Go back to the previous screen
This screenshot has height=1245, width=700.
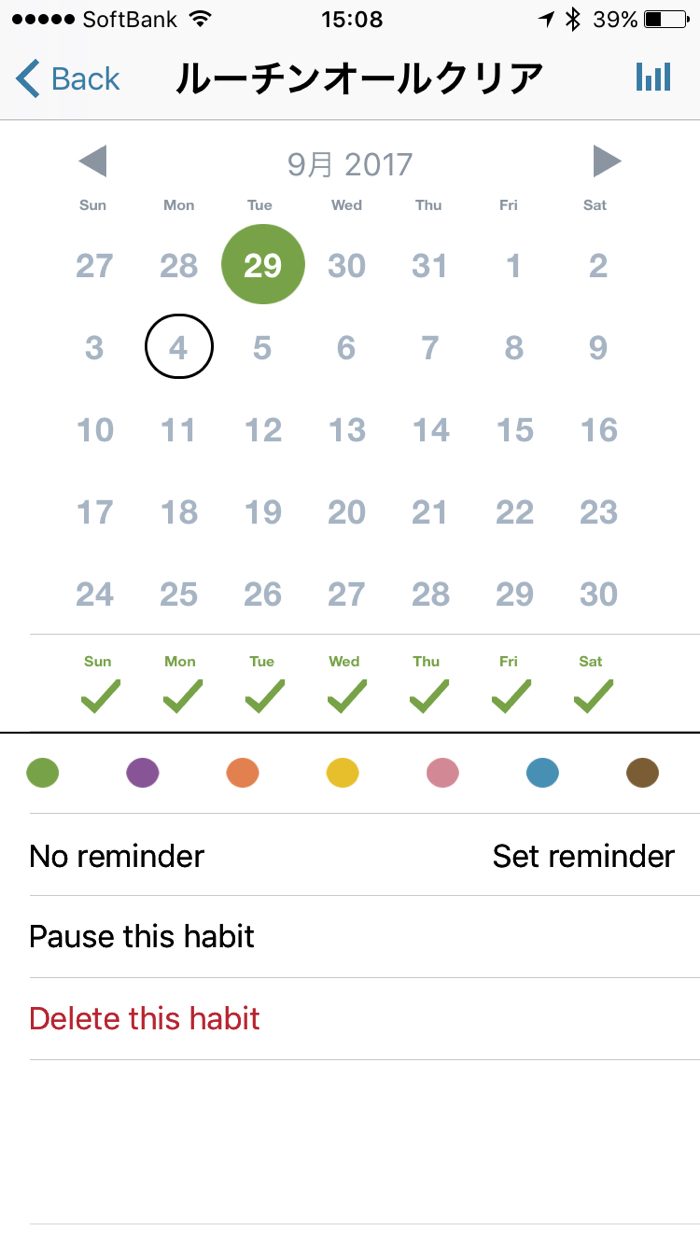[x=68, y=78]
